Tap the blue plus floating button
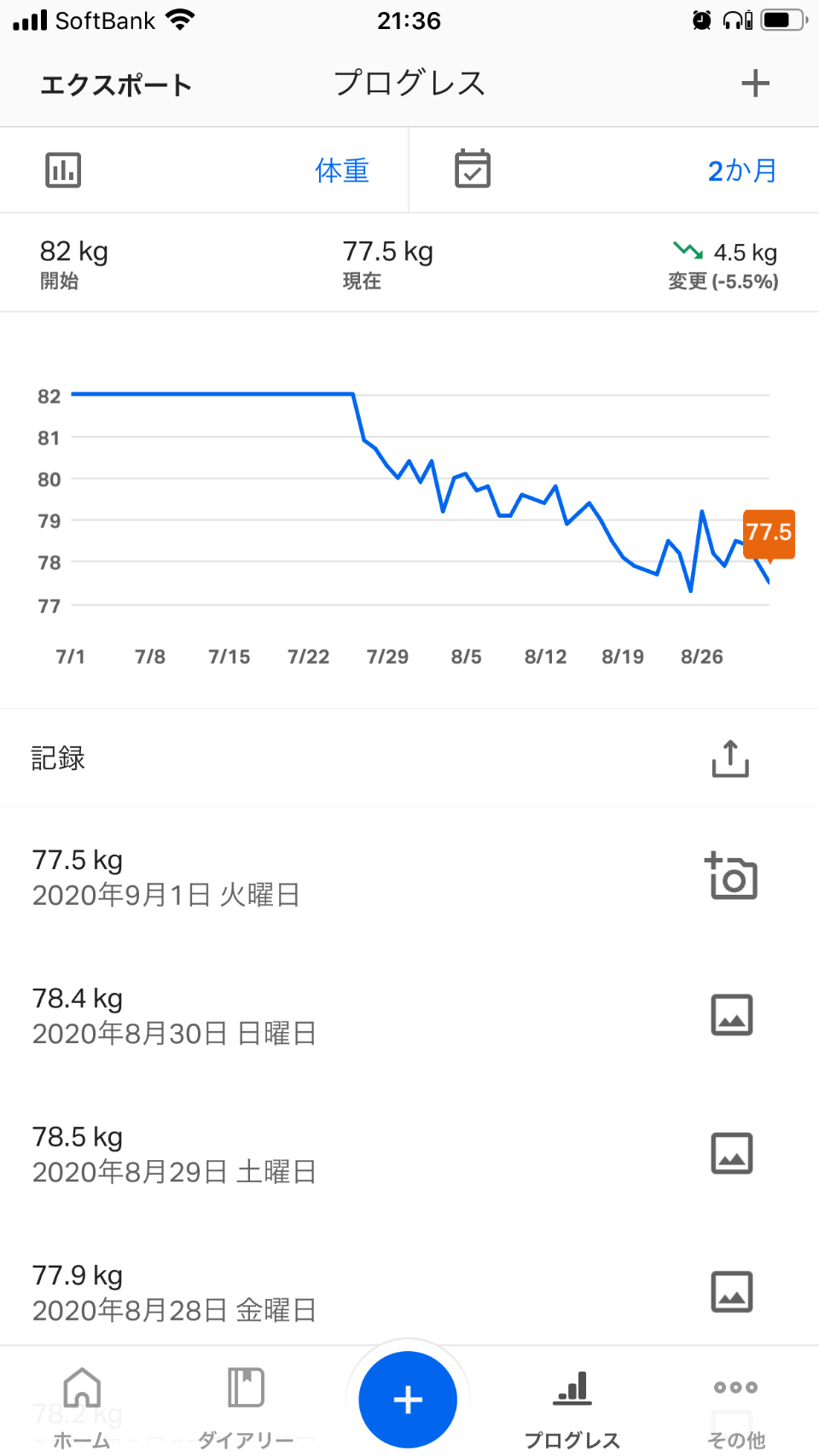The image size is (819, 1456). pos(408,1400)
